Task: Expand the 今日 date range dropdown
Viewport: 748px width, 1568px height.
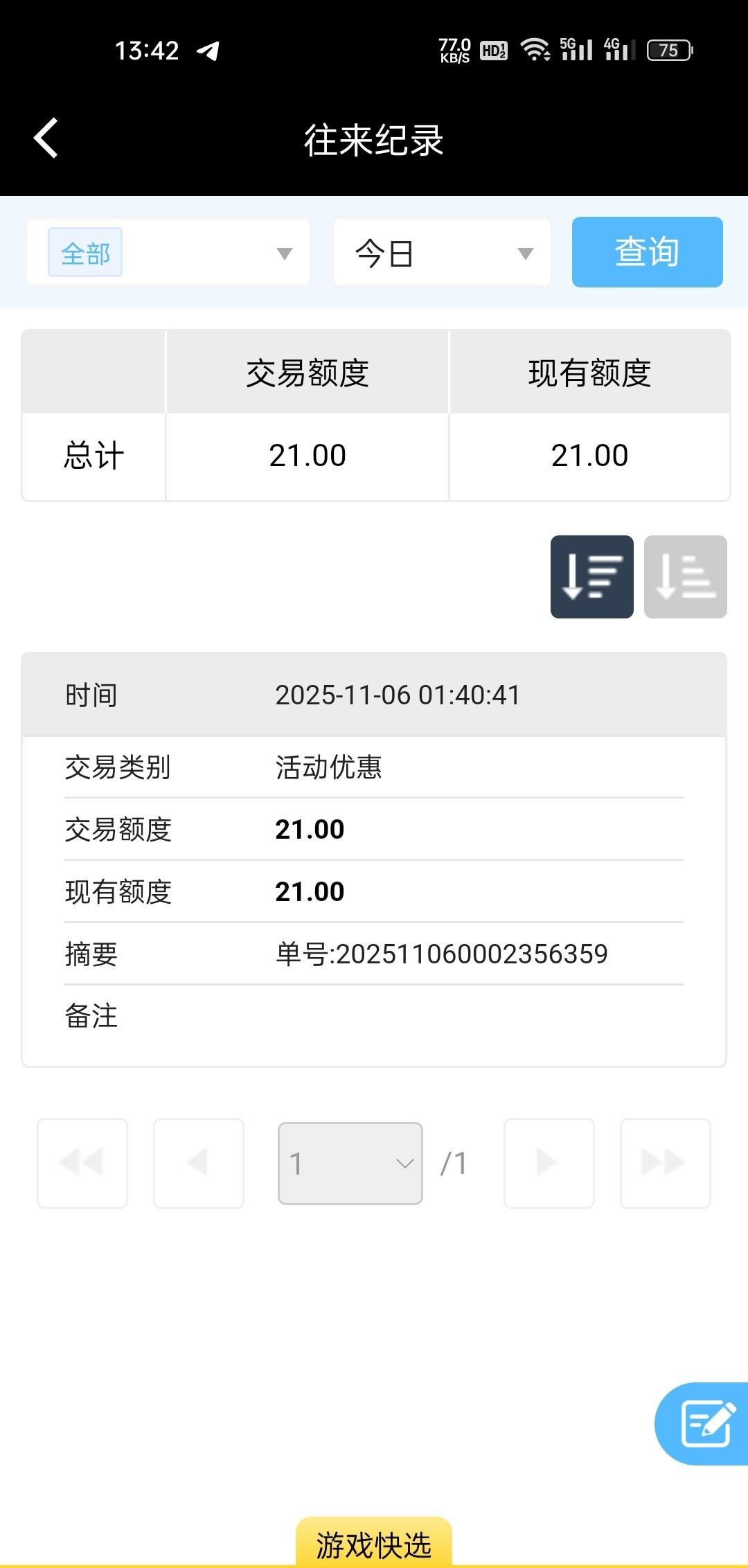Action: tap(442, 253)
